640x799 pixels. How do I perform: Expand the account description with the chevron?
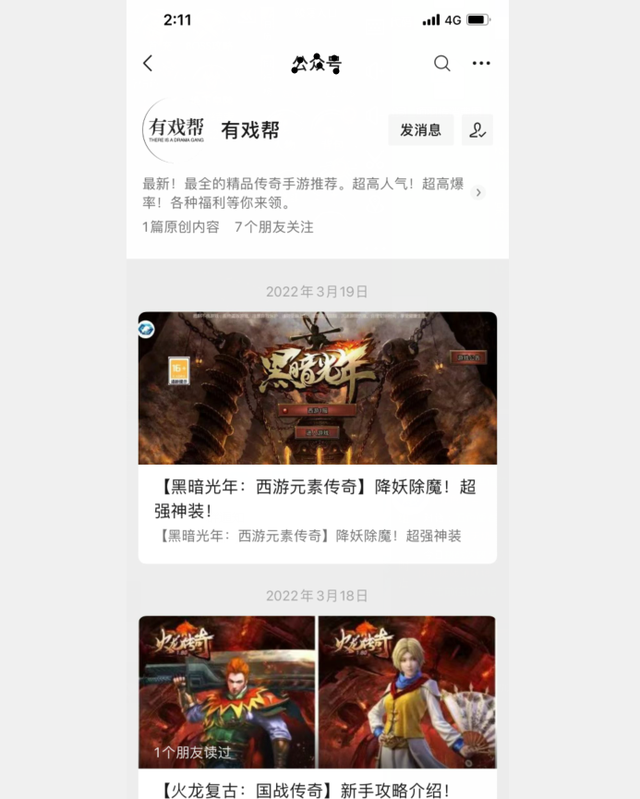[x=479, y=192]
